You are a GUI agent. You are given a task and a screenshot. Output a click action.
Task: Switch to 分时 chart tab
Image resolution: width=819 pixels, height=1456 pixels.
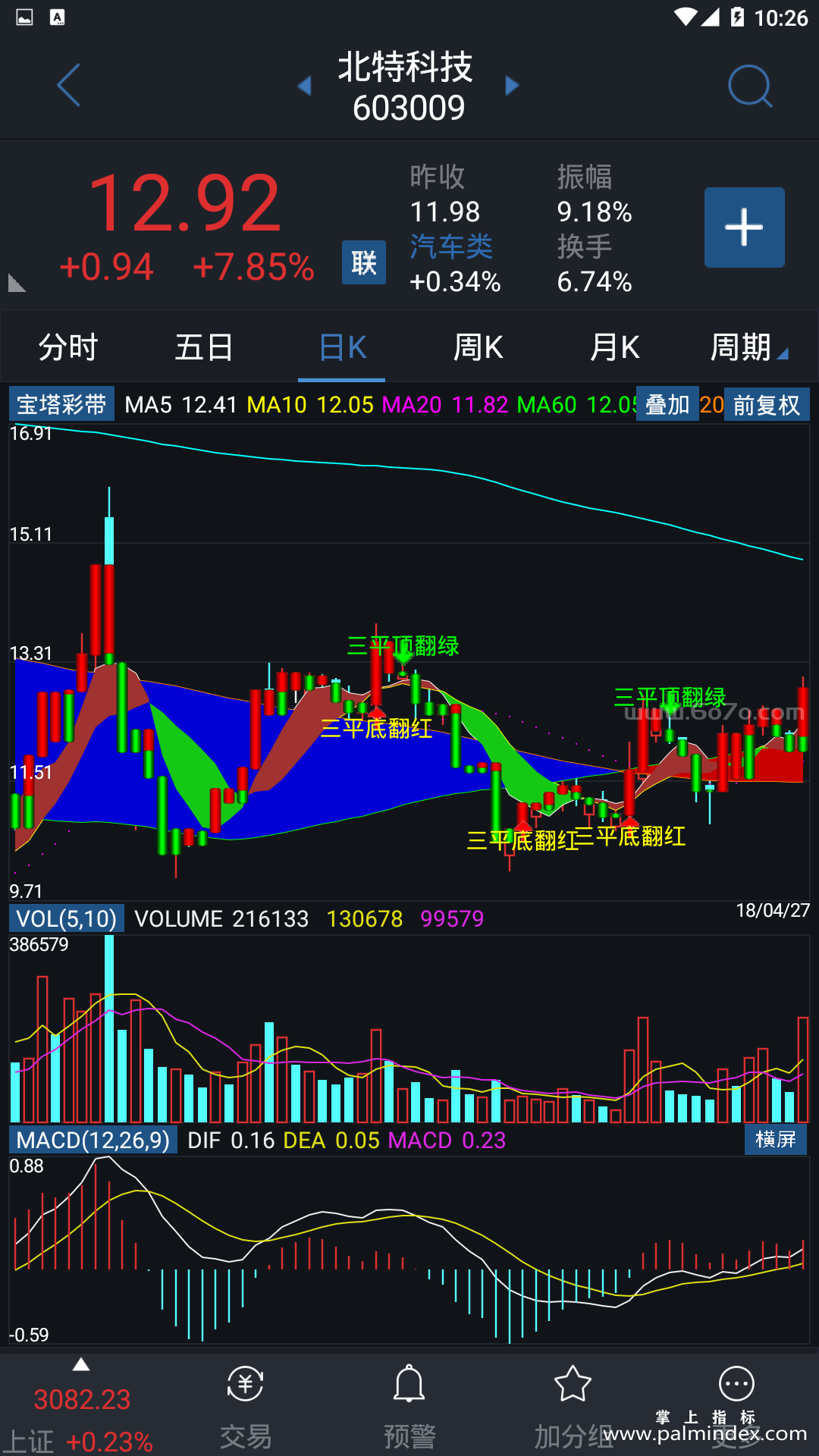(x=68, y=348)
